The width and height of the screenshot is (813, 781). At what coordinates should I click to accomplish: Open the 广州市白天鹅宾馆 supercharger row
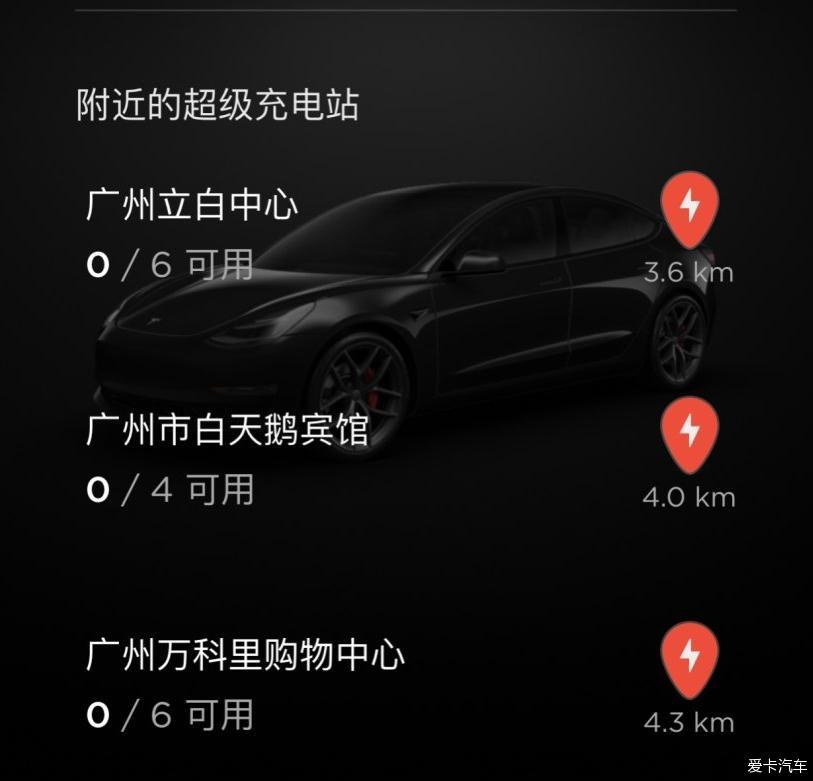point(228,430)
